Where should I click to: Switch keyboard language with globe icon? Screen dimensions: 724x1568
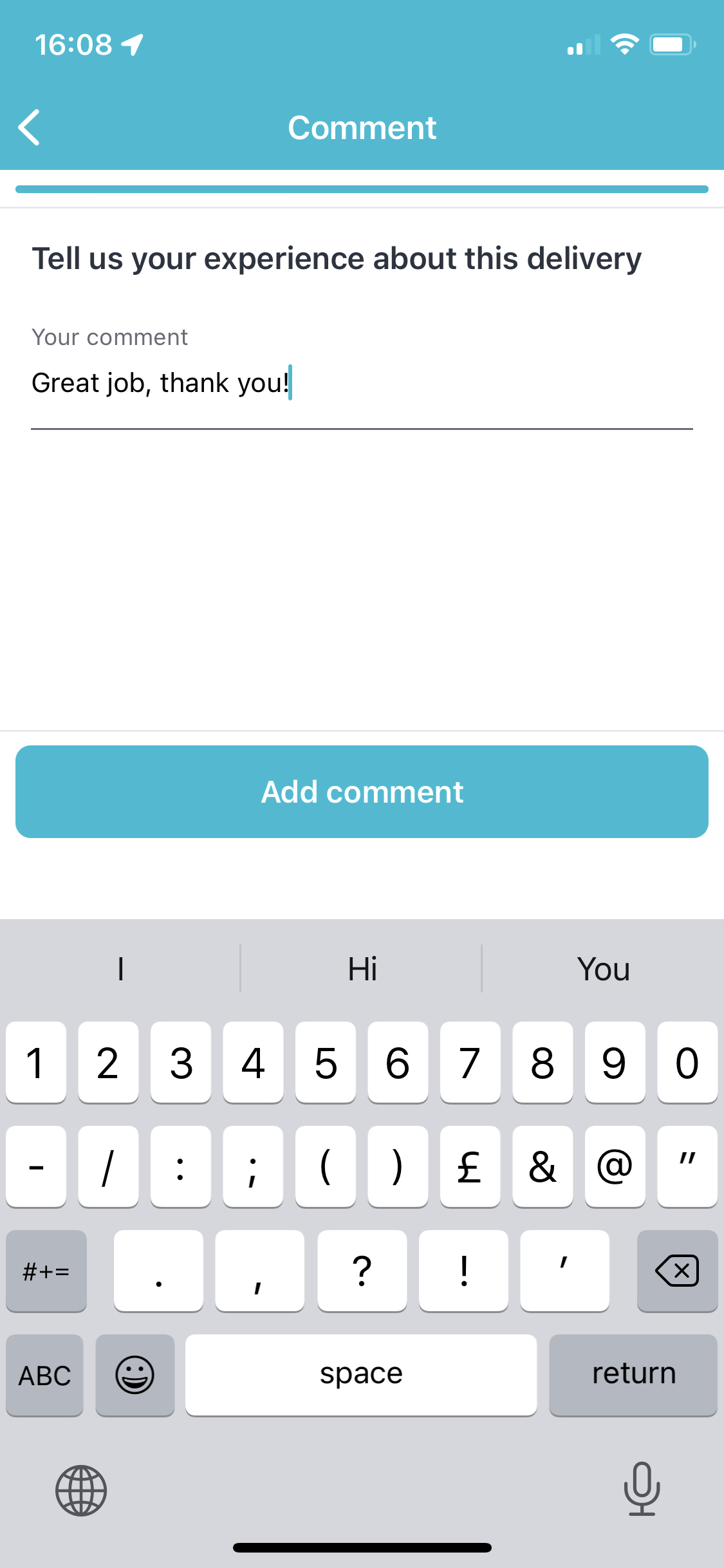click(81, 1490)
